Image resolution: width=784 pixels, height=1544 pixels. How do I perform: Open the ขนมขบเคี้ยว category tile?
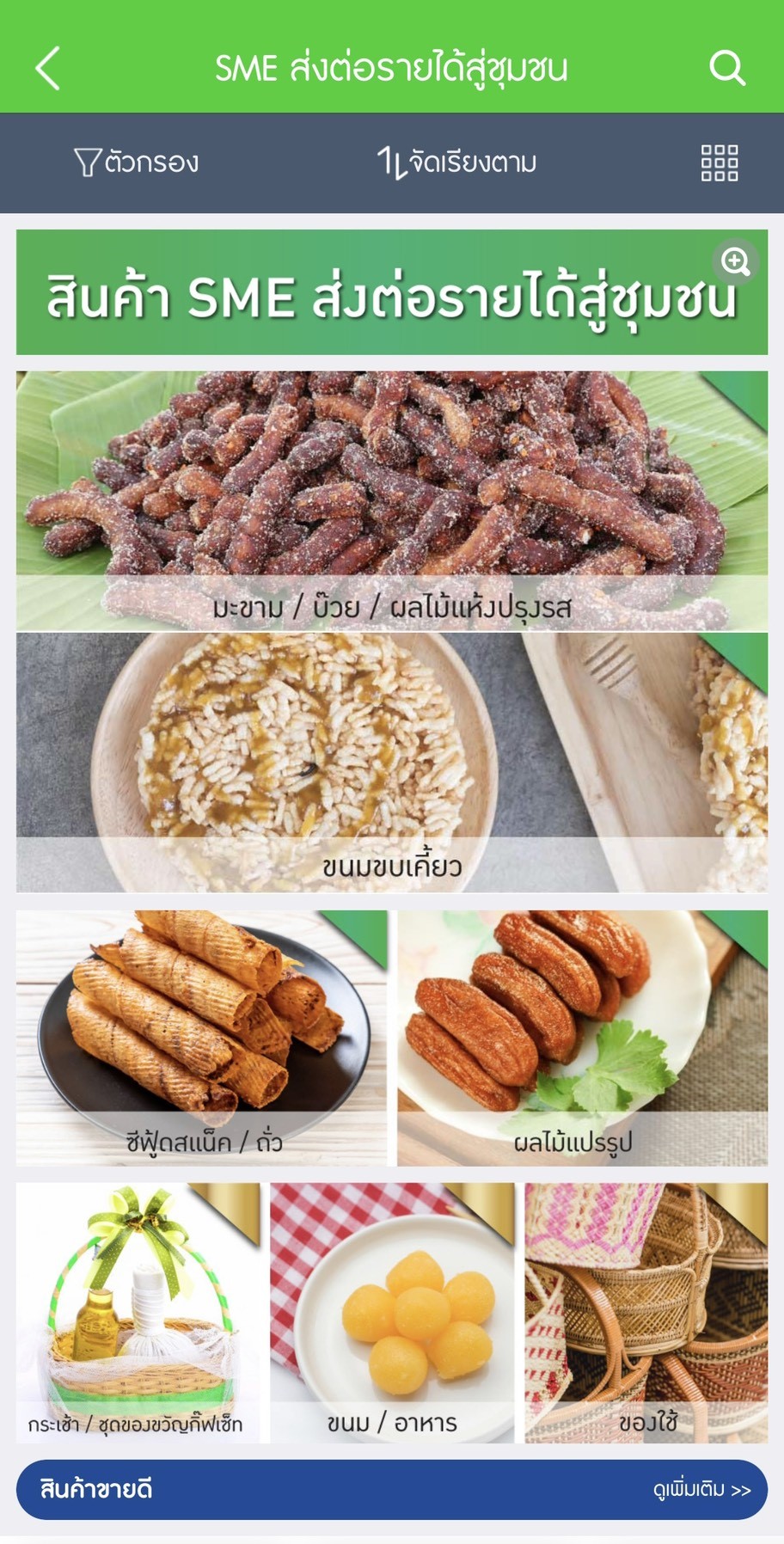point(392,763)
